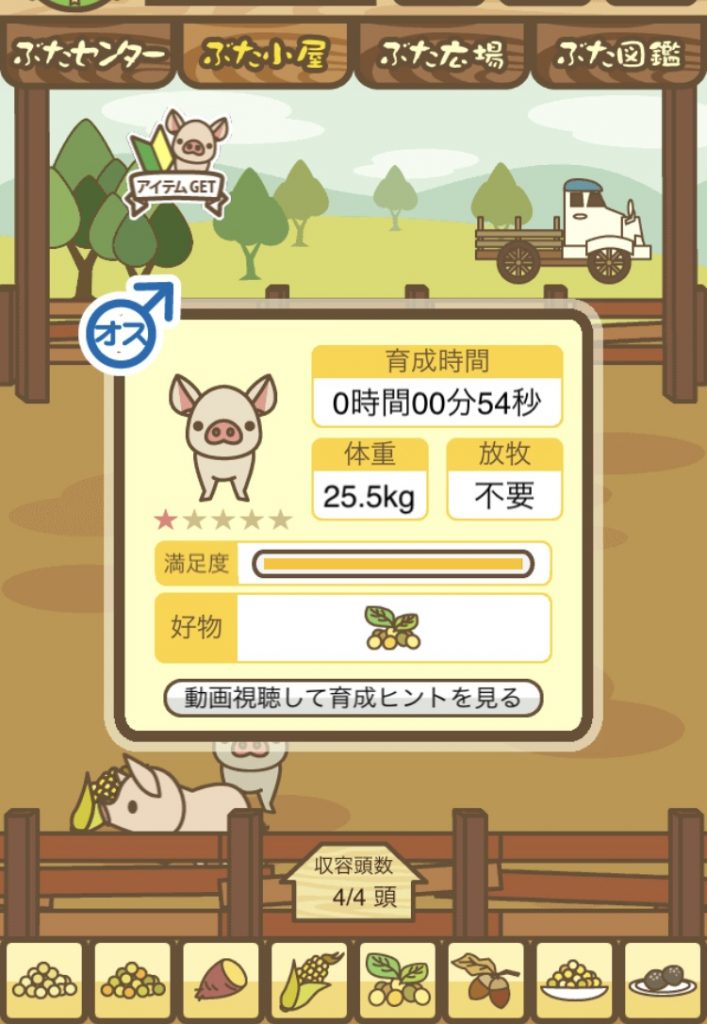The height and width of the screenshot is (1024, 707).
Task: Select the white soybean pile feed
Action: [43, 980]
